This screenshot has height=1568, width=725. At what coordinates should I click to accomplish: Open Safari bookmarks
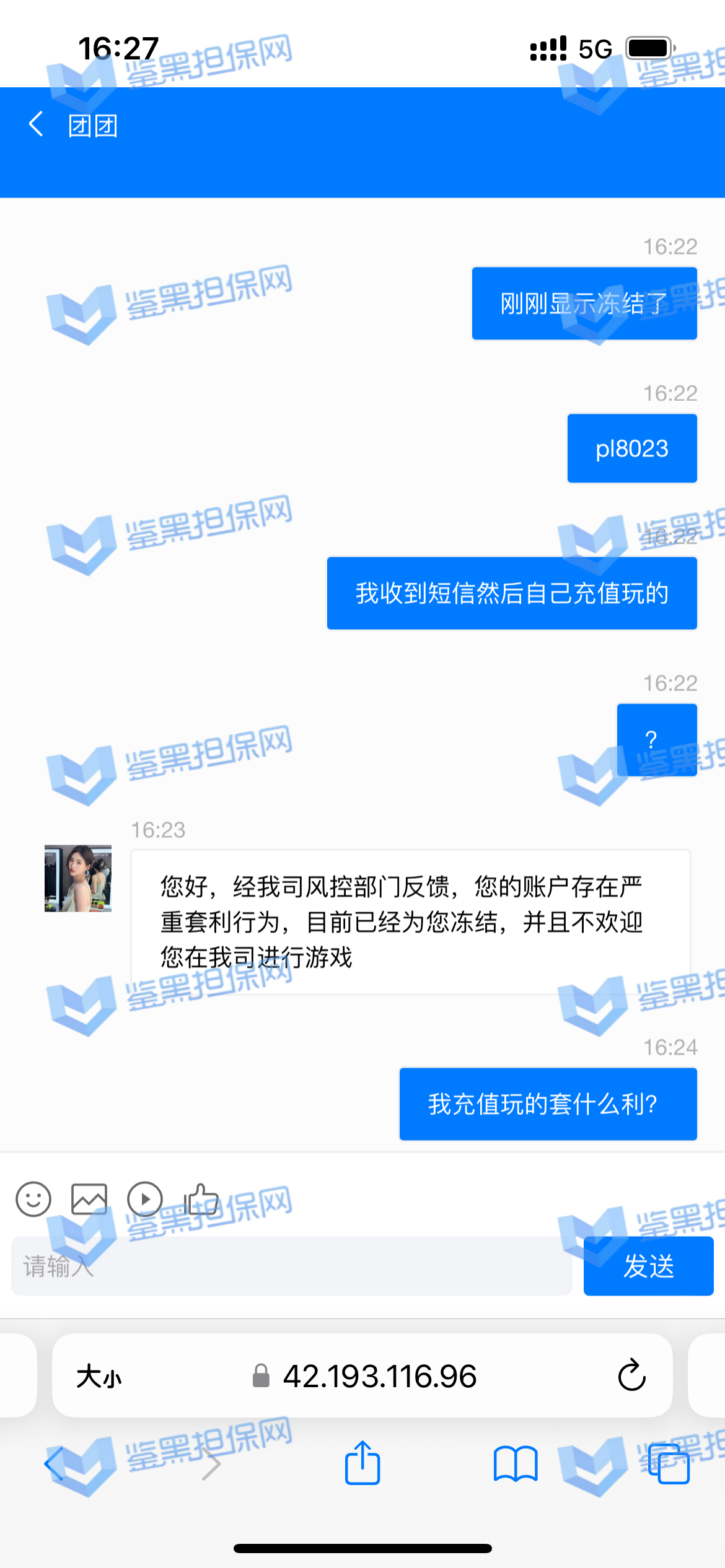[516, 1465]
